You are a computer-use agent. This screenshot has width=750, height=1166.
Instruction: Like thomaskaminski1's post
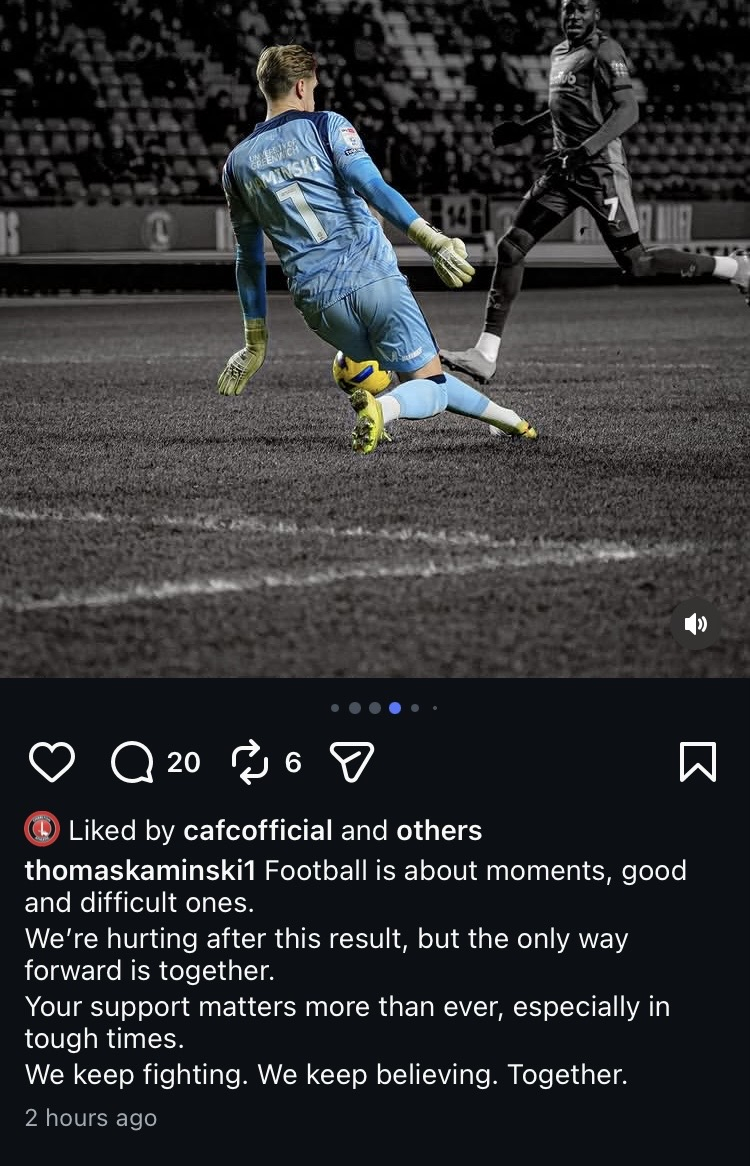[x=52, y=763]
